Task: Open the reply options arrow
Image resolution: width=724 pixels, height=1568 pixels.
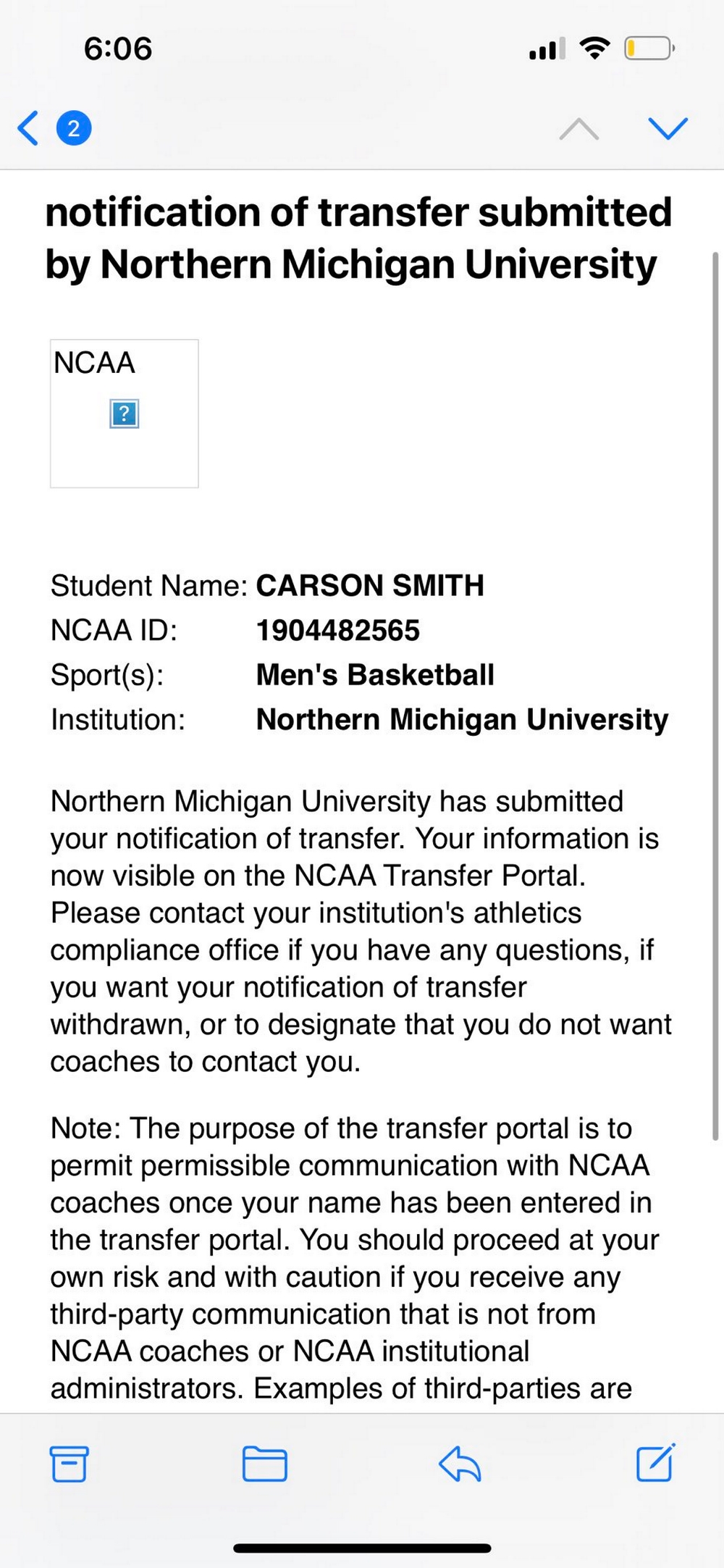Action: click(x=460, y=1464)
